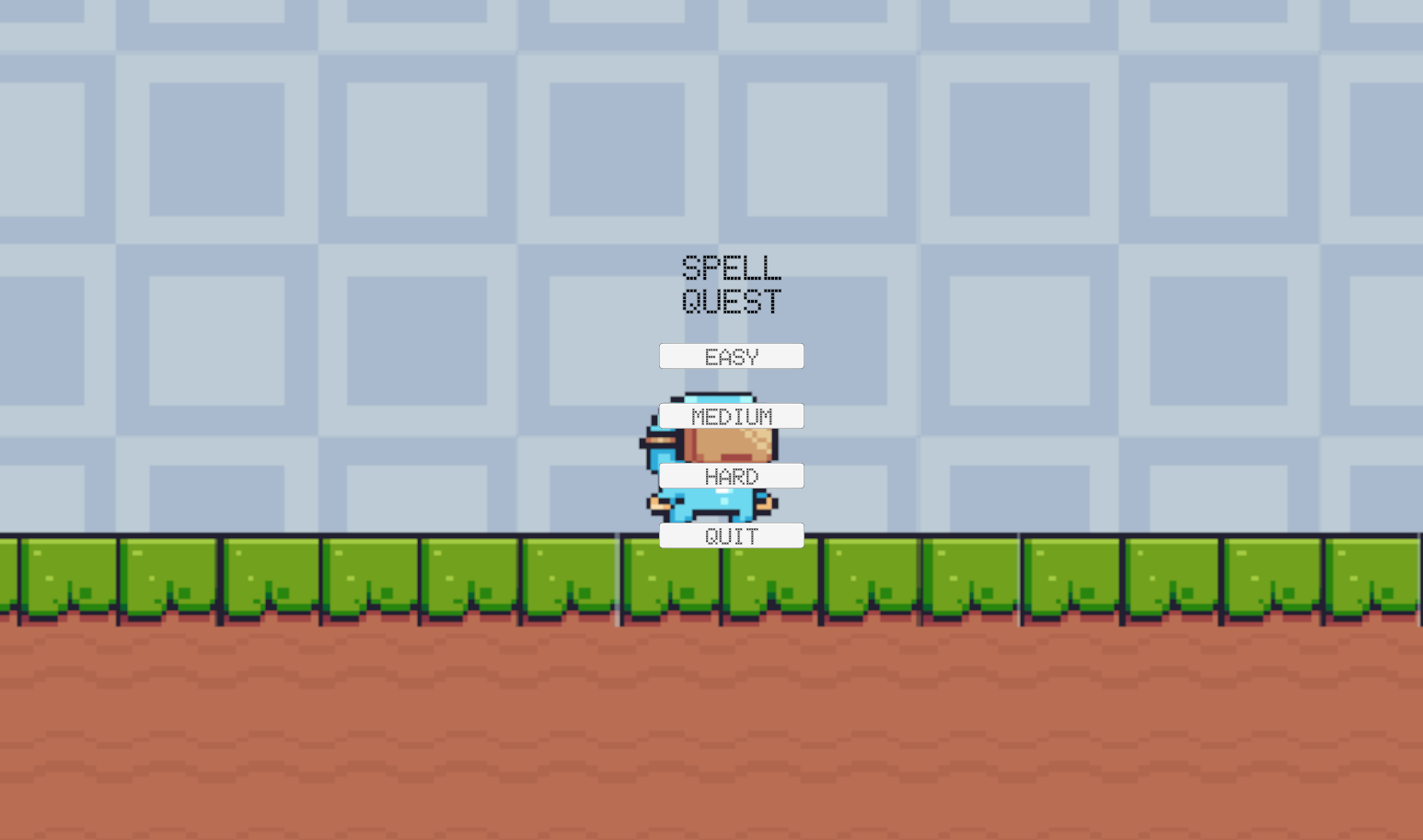
Task: Choose Hard difficulty mode
Action: [731, 476]
